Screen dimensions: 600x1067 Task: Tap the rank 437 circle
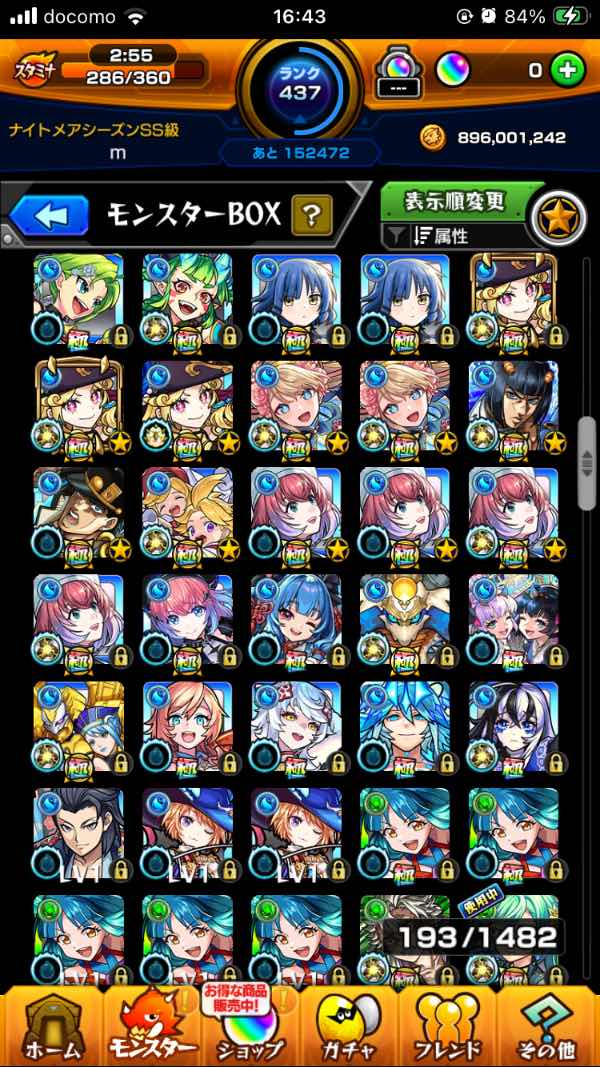coord(300,88)
